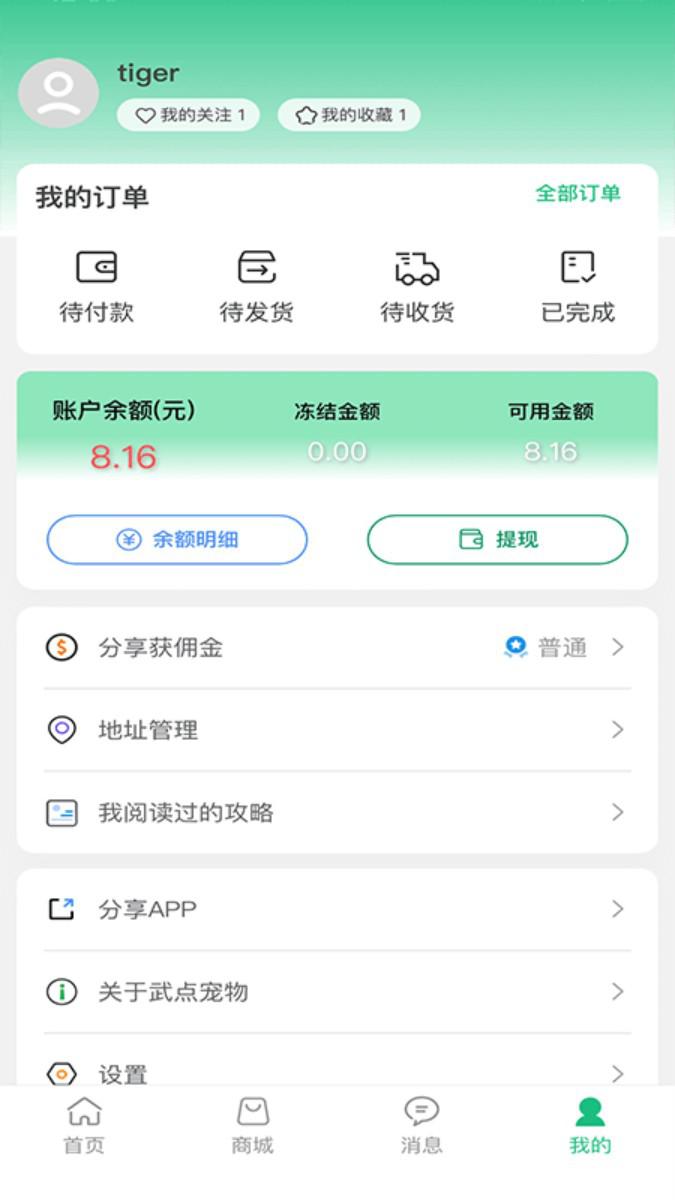
Task: Tap the 余额明细 button
Action: point(177,540)
